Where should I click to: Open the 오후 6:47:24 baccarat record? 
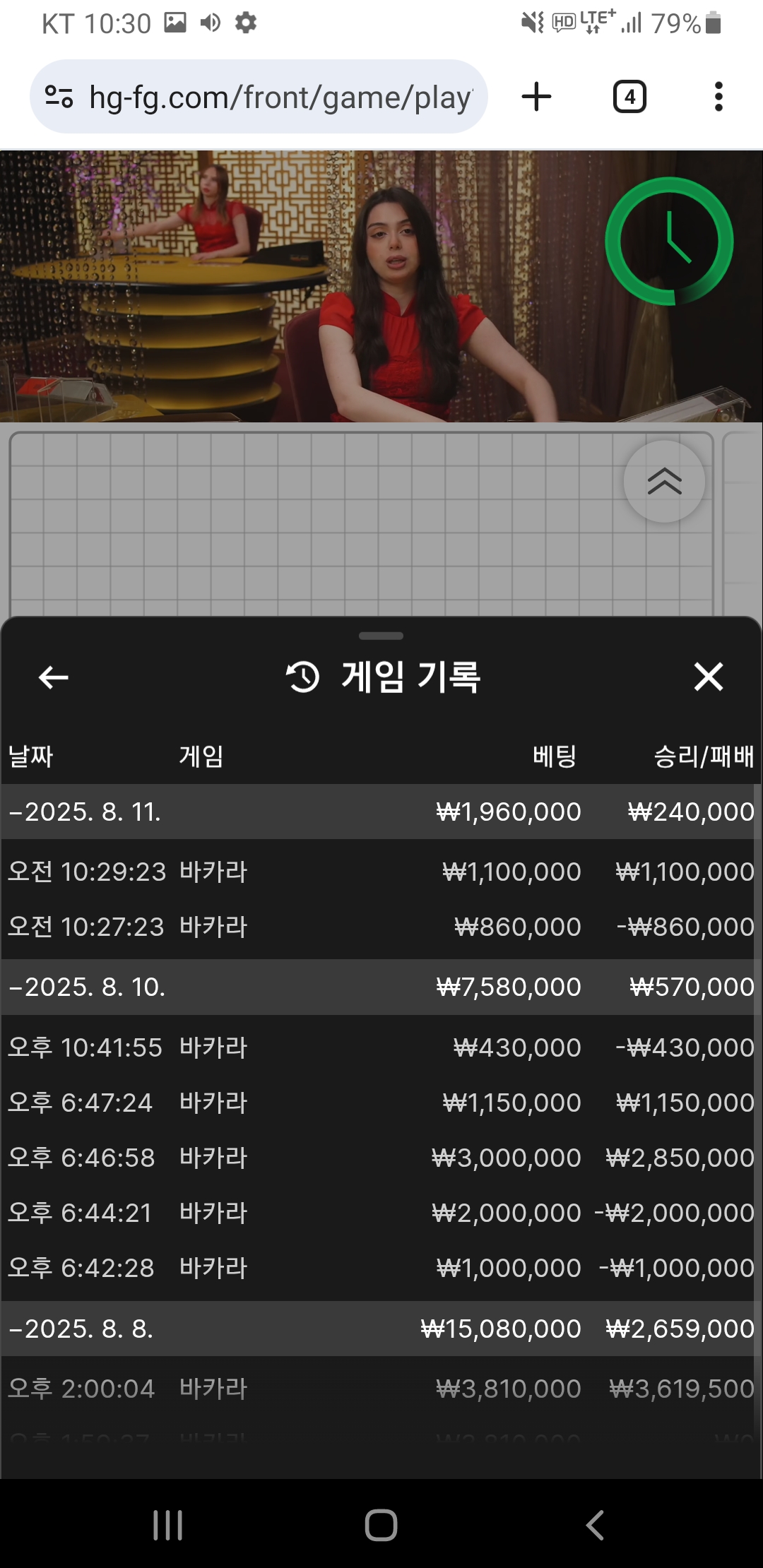[x=379, y=1102]
